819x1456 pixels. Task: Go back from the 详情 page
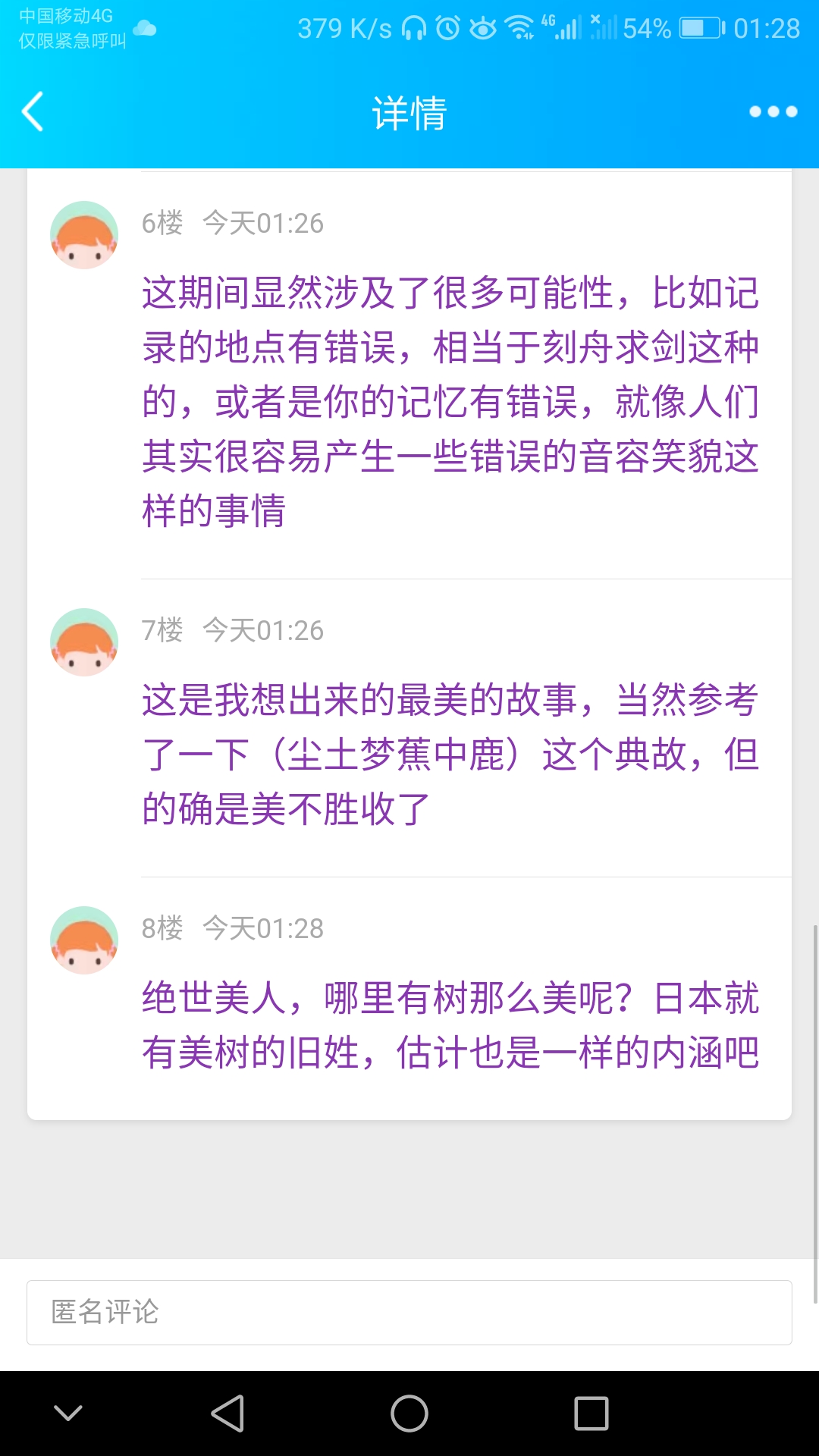coord(33,111)
